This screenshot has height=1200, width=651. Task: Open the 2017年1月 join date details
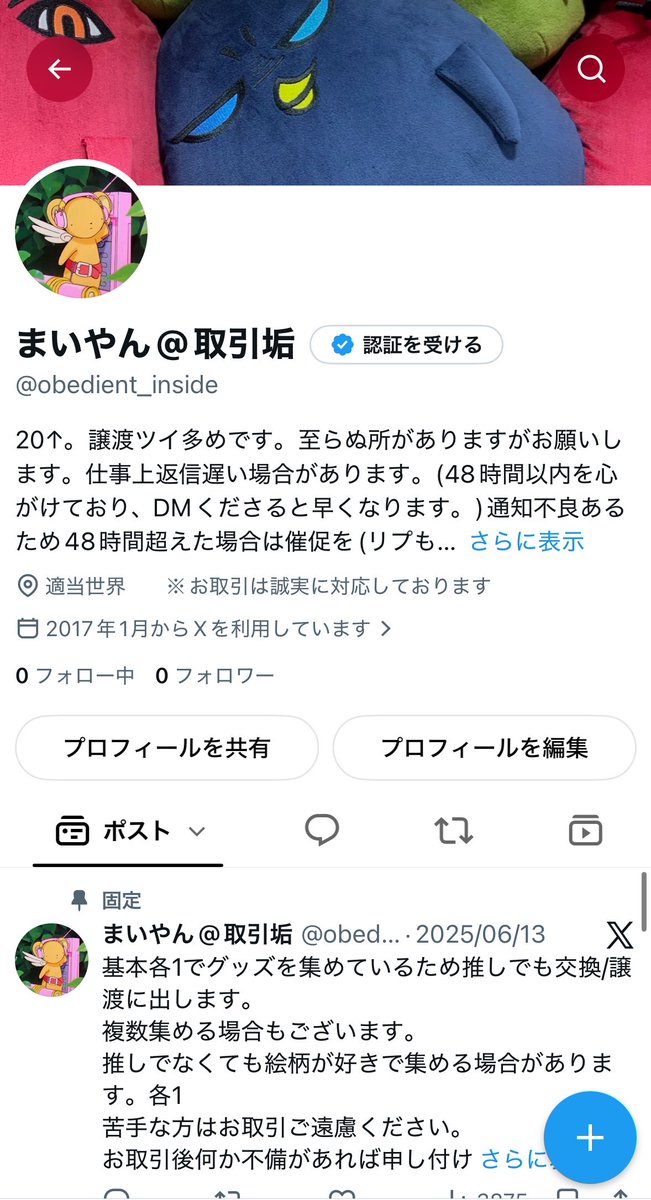(x=205, y=629)
